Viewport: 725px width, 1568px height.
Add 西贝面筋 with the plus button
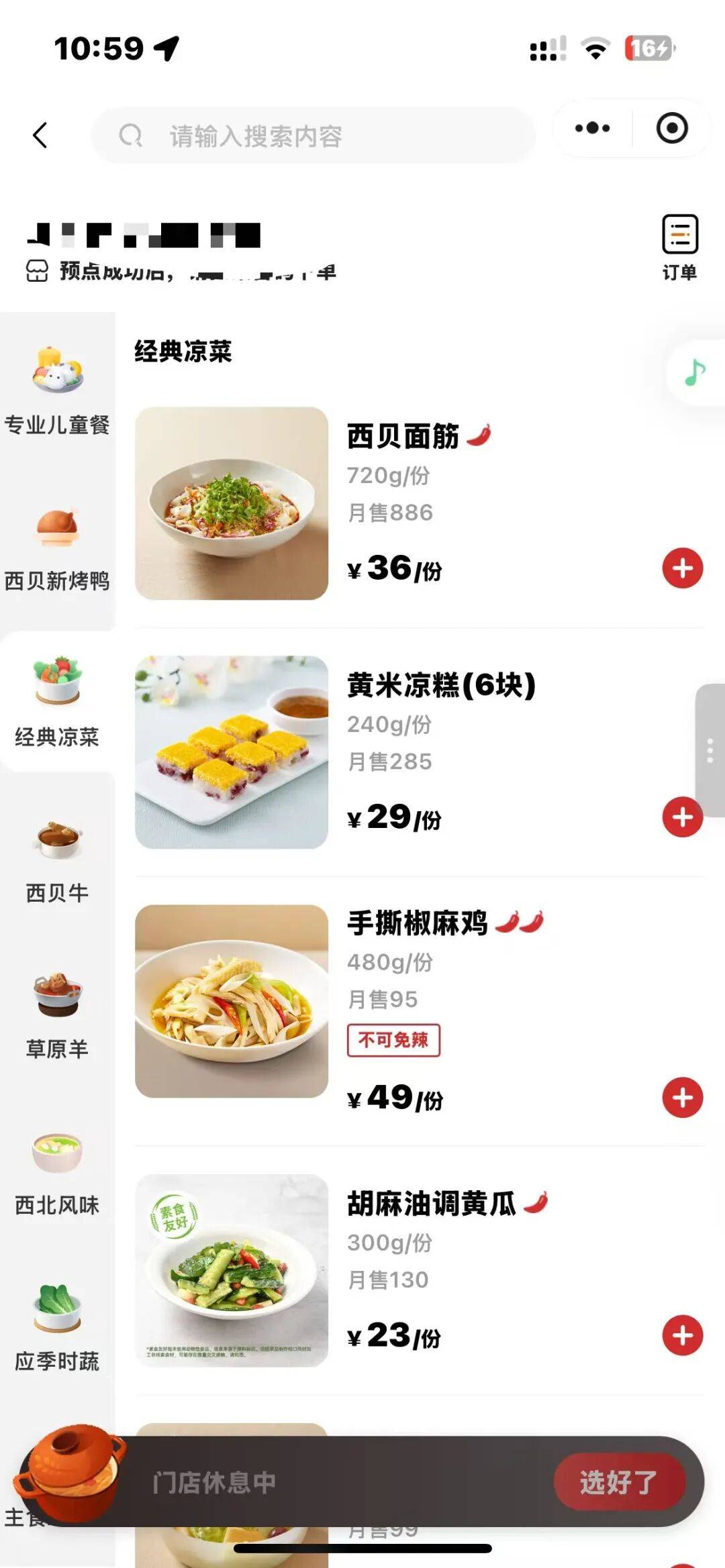[683, 567]
